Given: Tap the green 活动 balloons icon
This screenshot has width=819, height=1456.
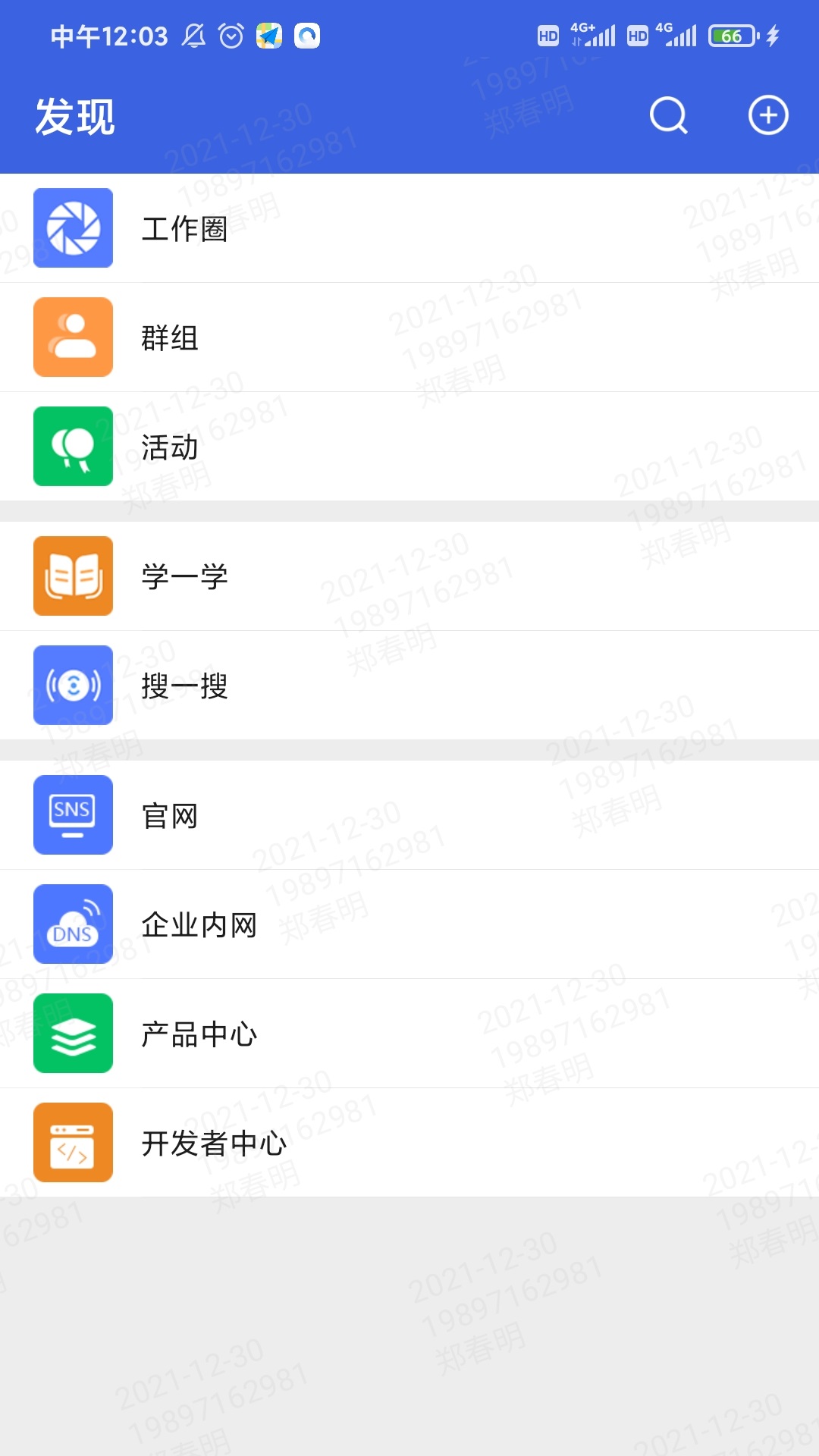Looking at the screenshot, I should pos(73,447).
